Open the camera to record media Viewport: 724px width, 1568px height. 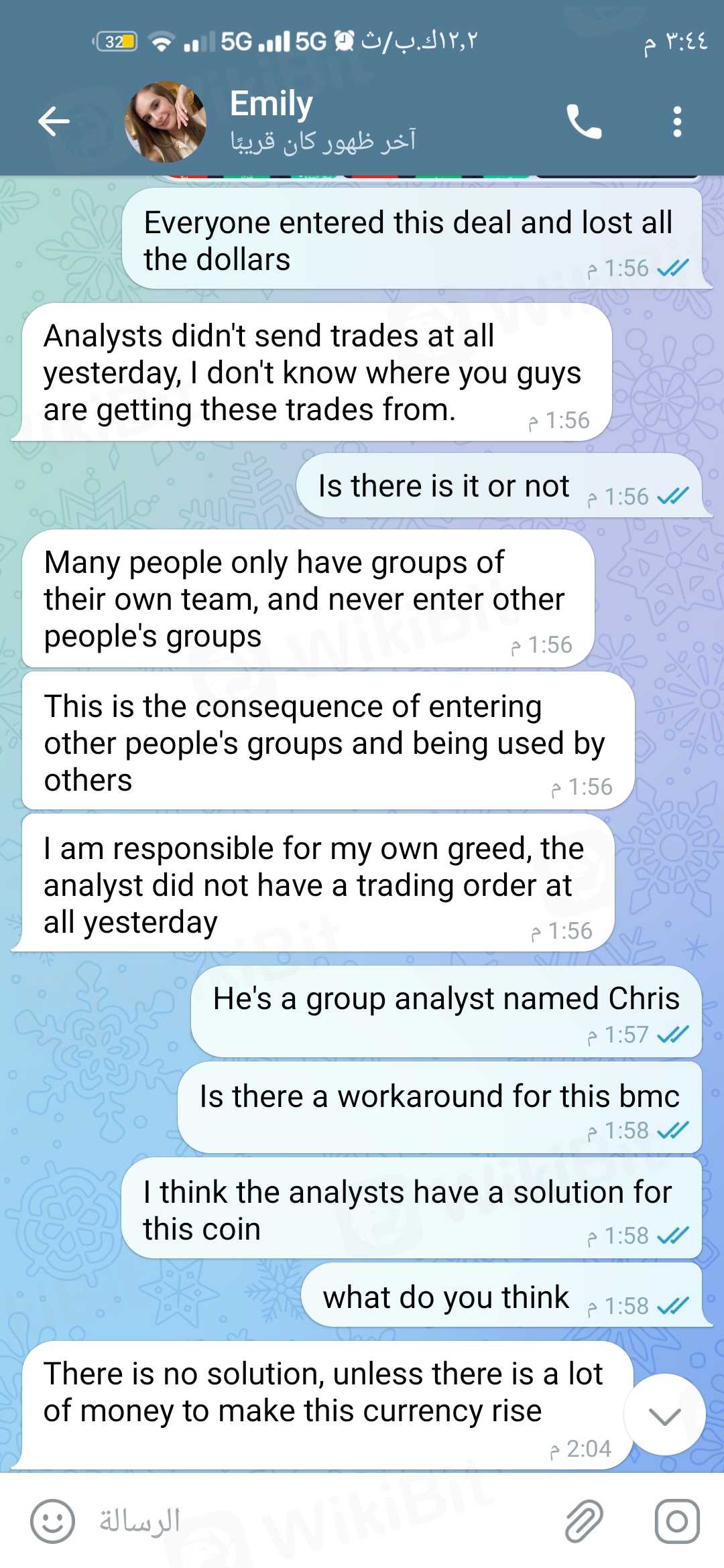tap(676, 1521)
